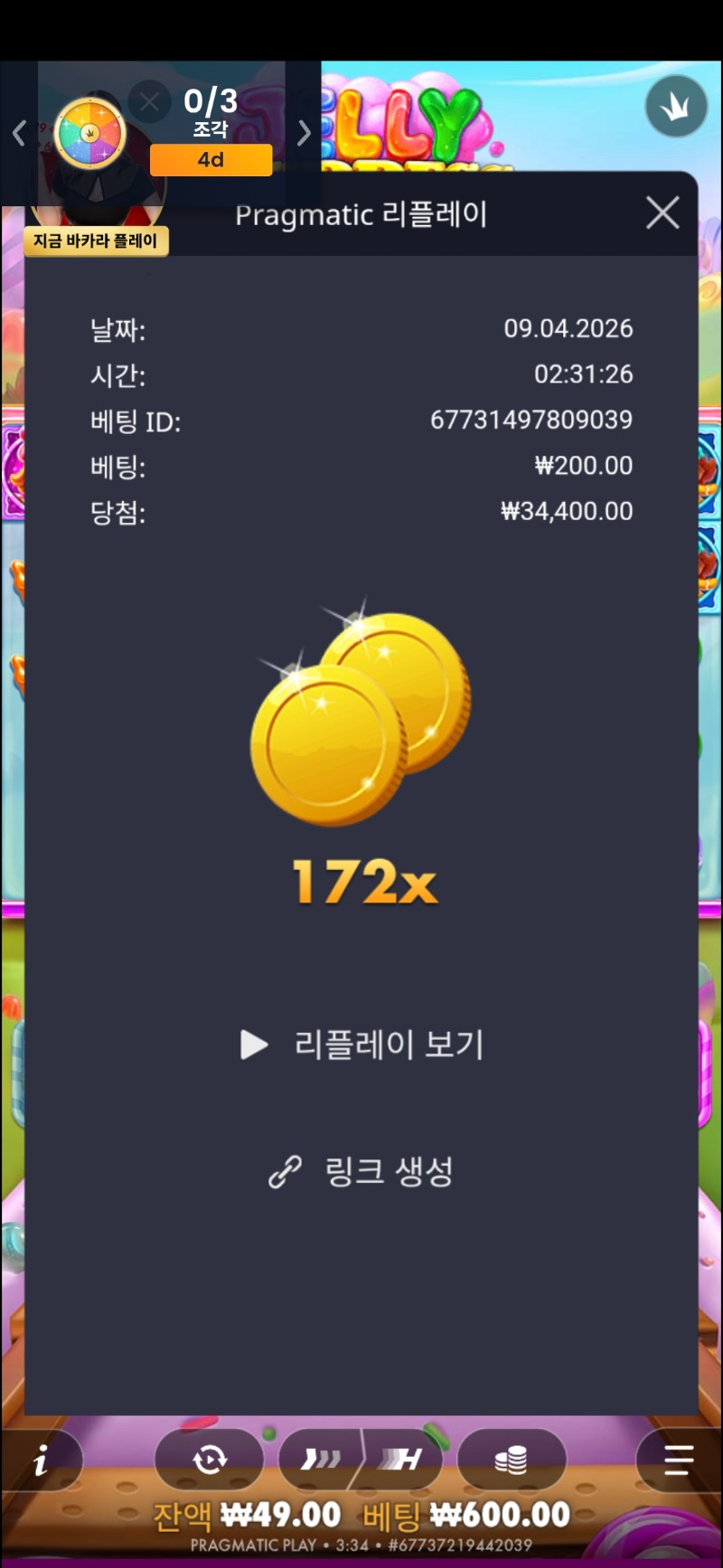723x1568 pixels.
Task: Open the crown logo button
Action: tap(676, 106)
